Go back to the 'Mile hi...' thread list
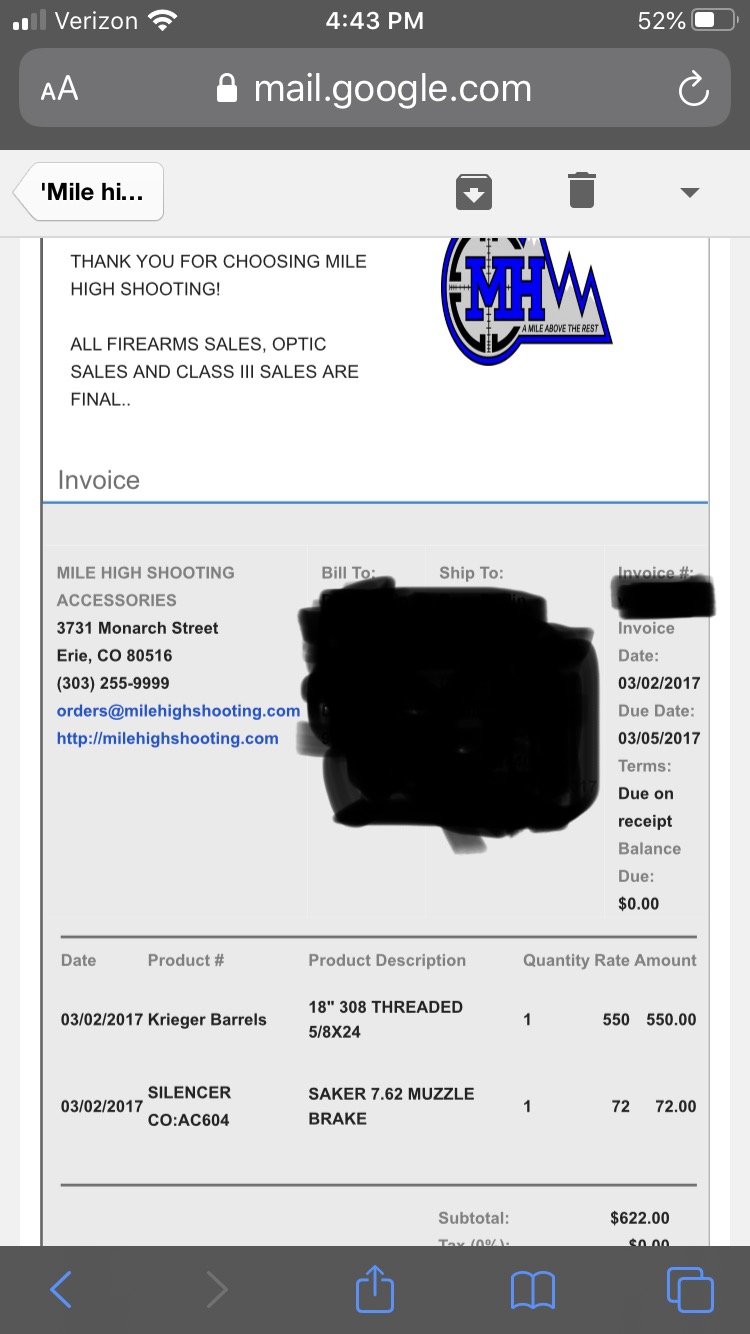The image size is (750, 1334). (x=90, y=192)
